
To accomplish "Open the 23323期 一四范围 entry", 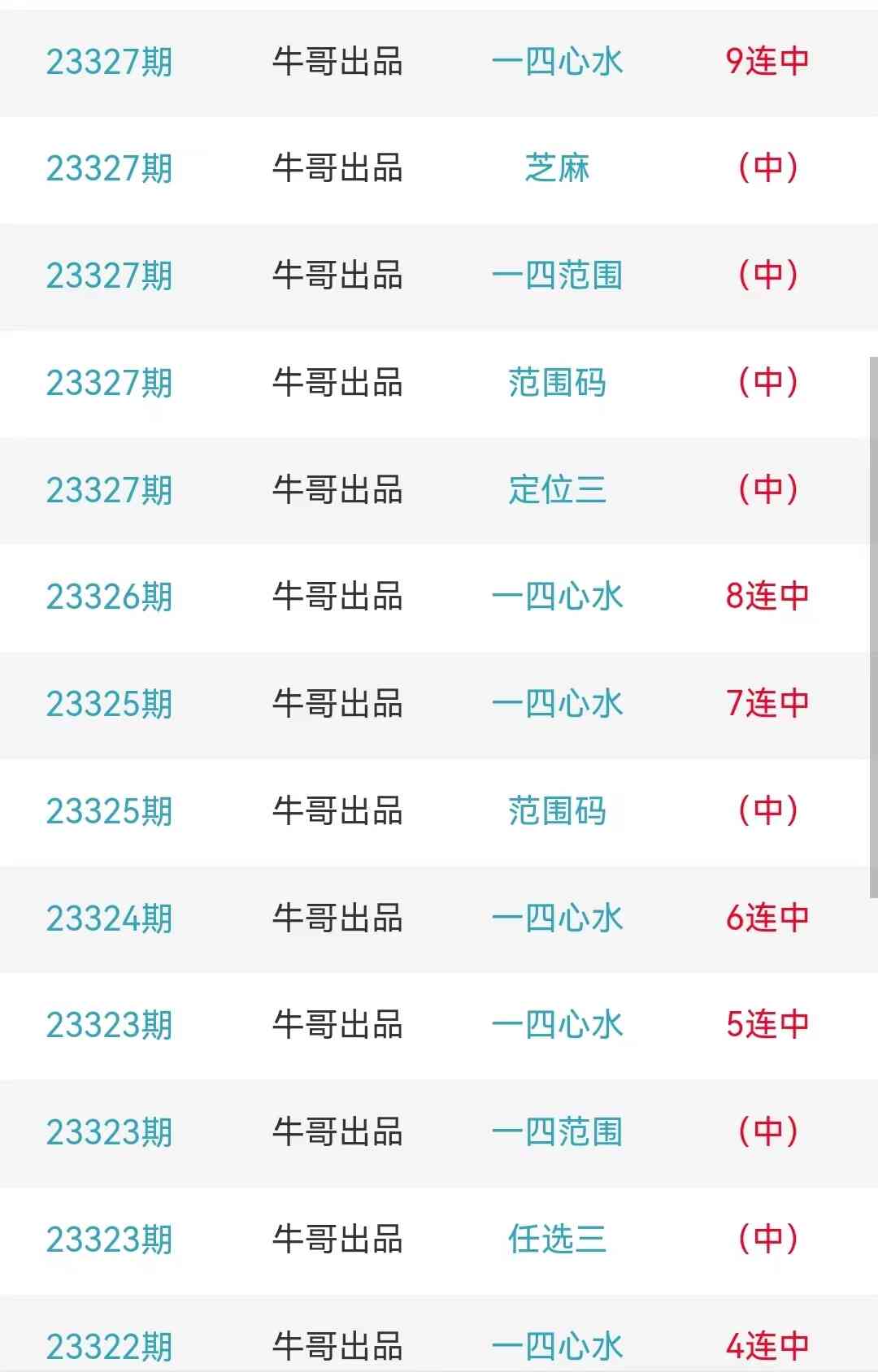I will [x=557, y=1131].
